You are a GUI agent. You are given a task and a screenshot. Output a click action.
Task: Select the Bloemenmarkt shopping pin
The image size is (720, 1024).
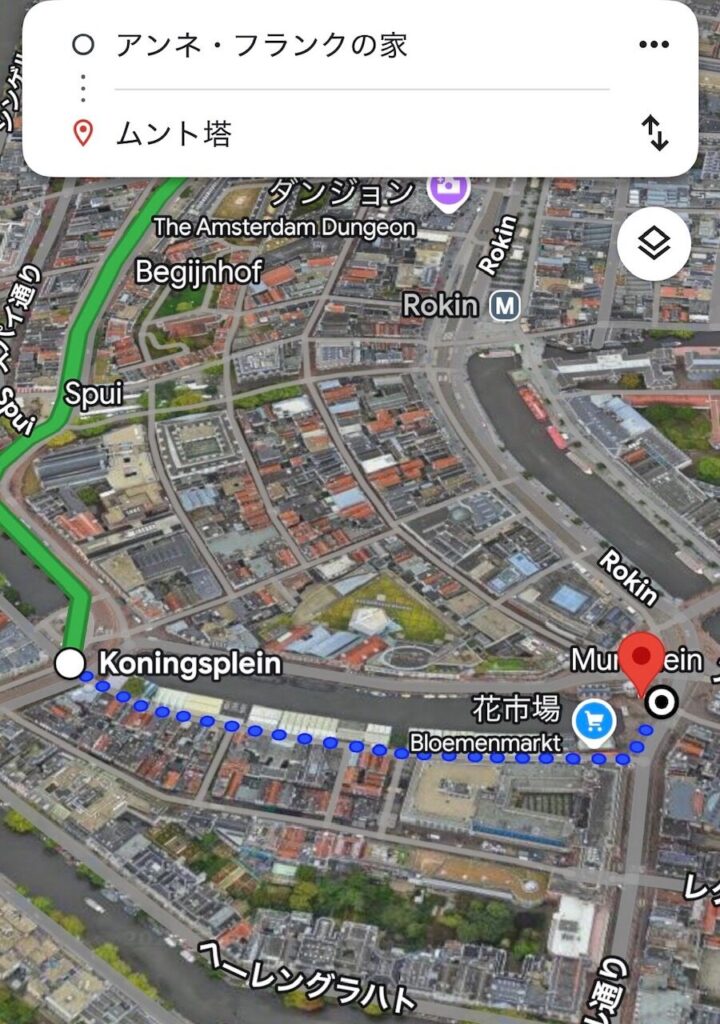tap(594, 718)
